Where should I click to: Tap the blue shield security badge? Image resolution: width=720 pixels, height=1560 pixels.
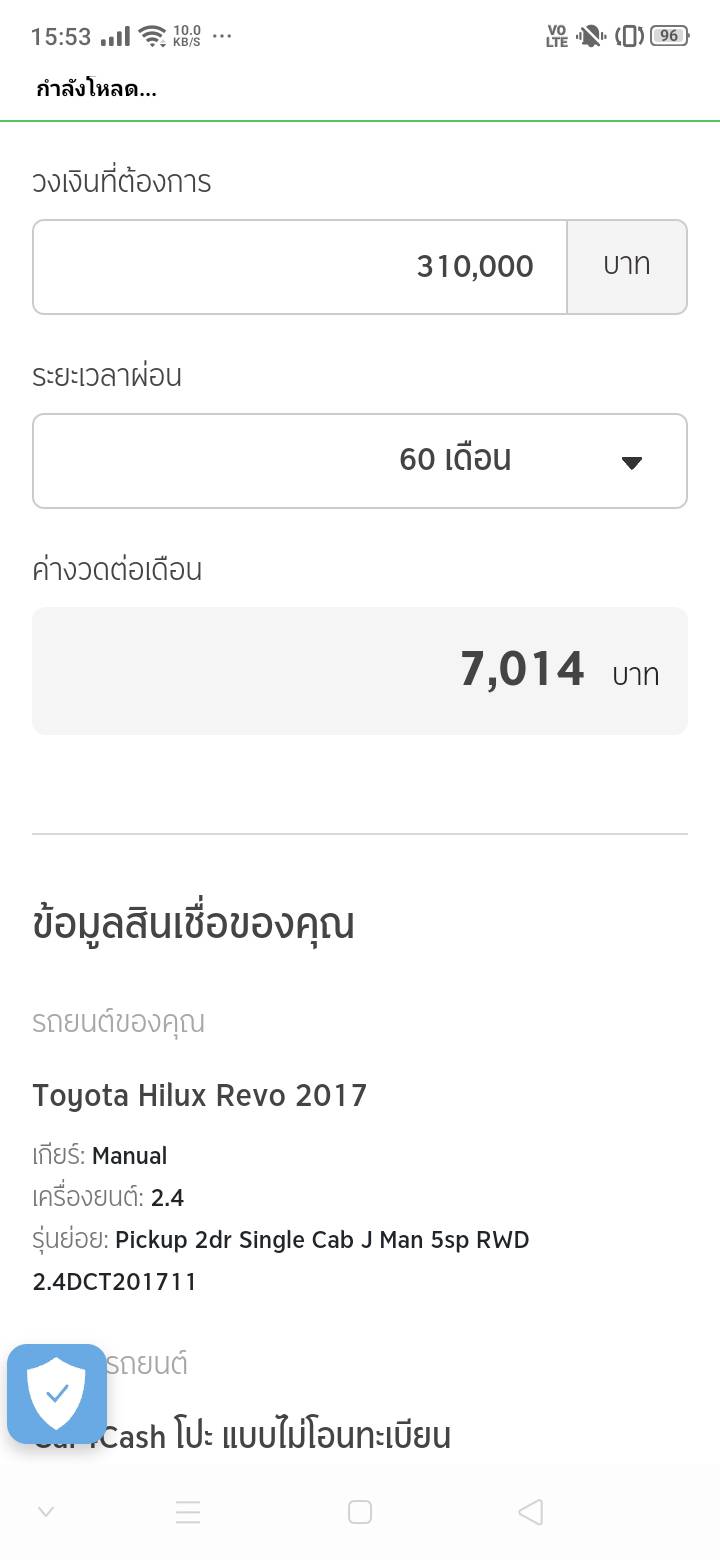pos(57,1393)
